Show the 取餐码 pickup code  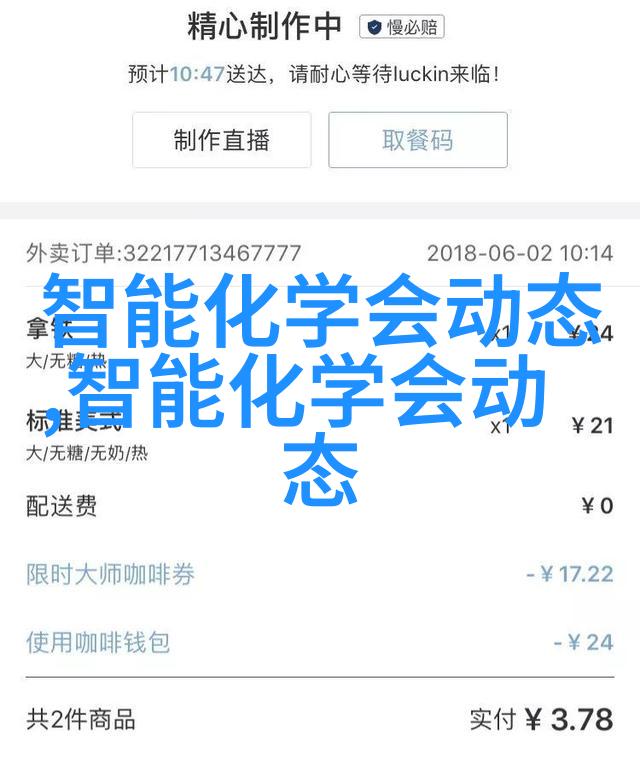pyautogui.click(x=418, y=140)
